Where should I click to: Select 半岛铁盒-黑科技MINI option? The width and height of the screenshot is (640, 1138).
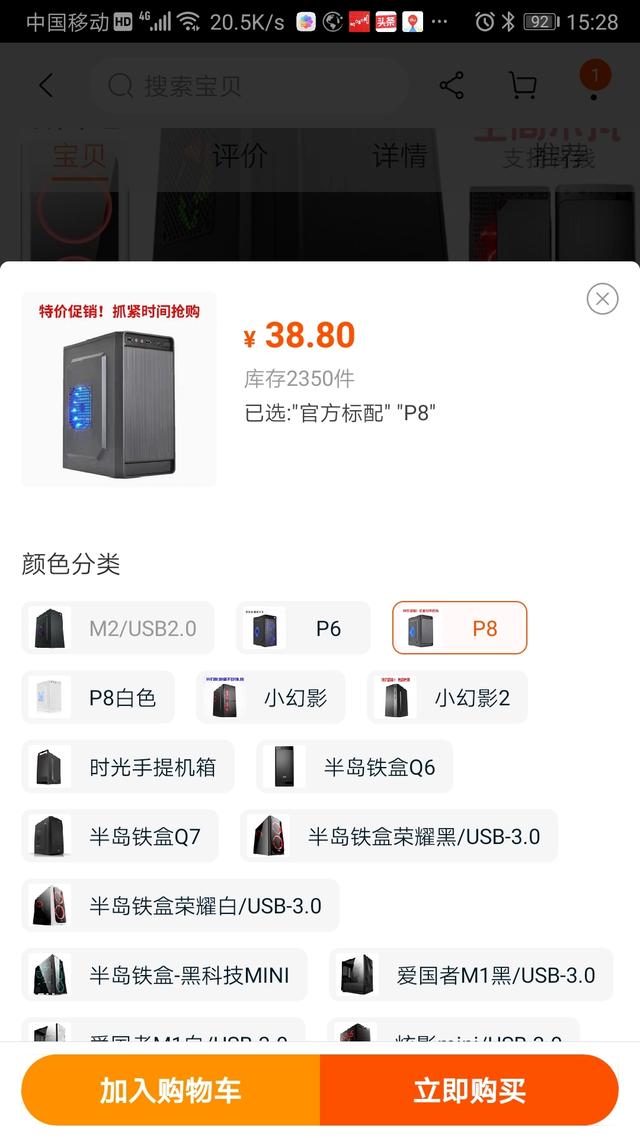click(164, 974)
